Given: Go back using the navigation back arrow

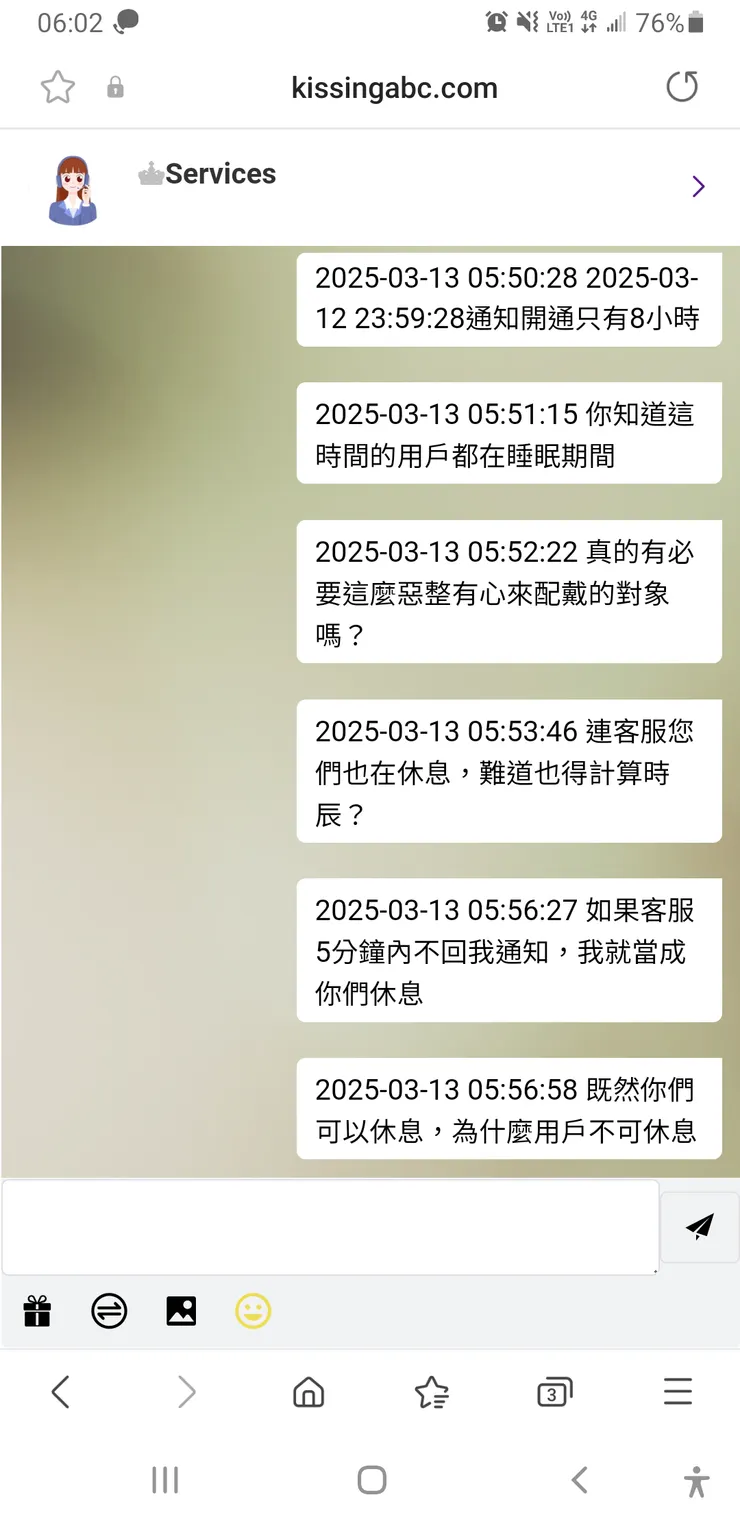Looking at the screenshot, I should pyautogui.click(x=61, y=1391).
